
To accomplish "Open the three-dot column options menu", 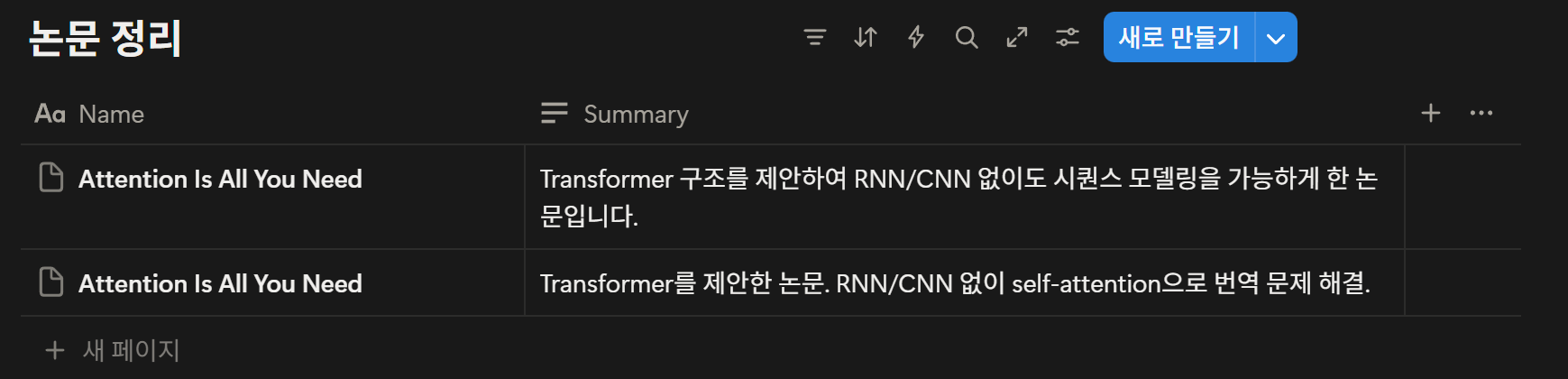I will tap(1481, 113).
